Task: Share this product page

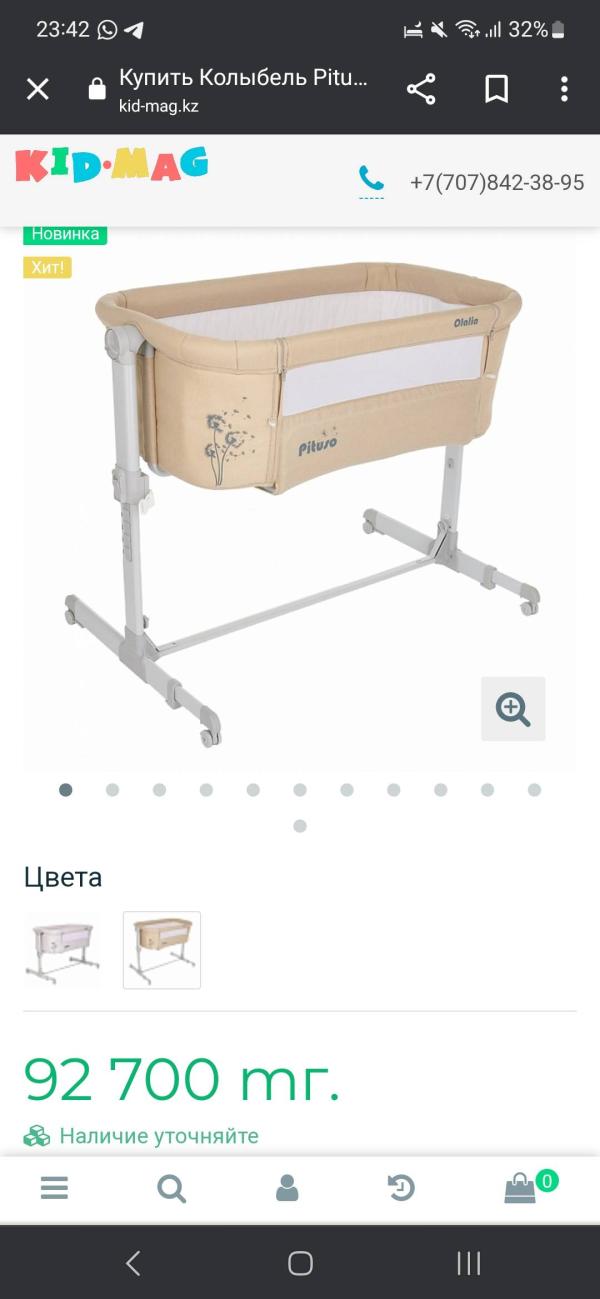Action: [421, 90]
